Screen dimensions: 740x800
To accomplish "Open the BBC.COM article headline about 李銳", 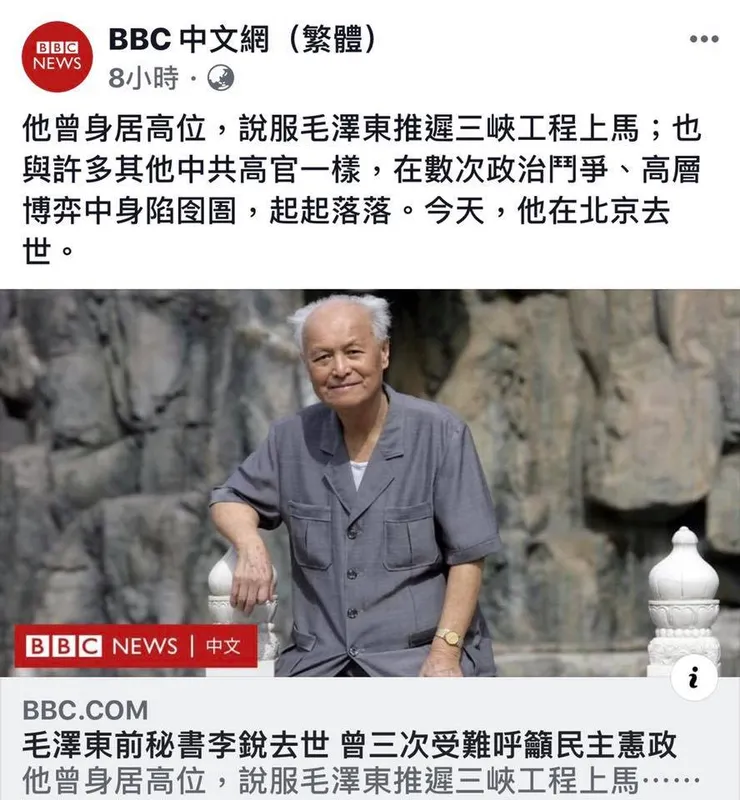I will click(350, 745).
